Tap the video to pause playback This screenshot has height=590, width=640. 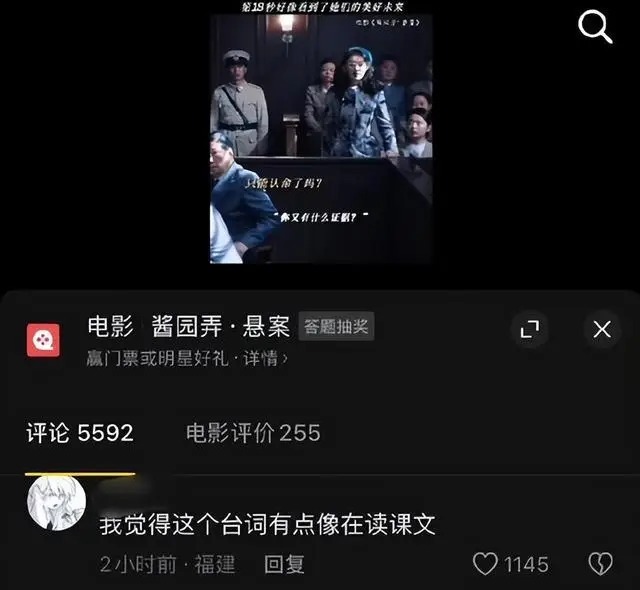coord(321,140)
